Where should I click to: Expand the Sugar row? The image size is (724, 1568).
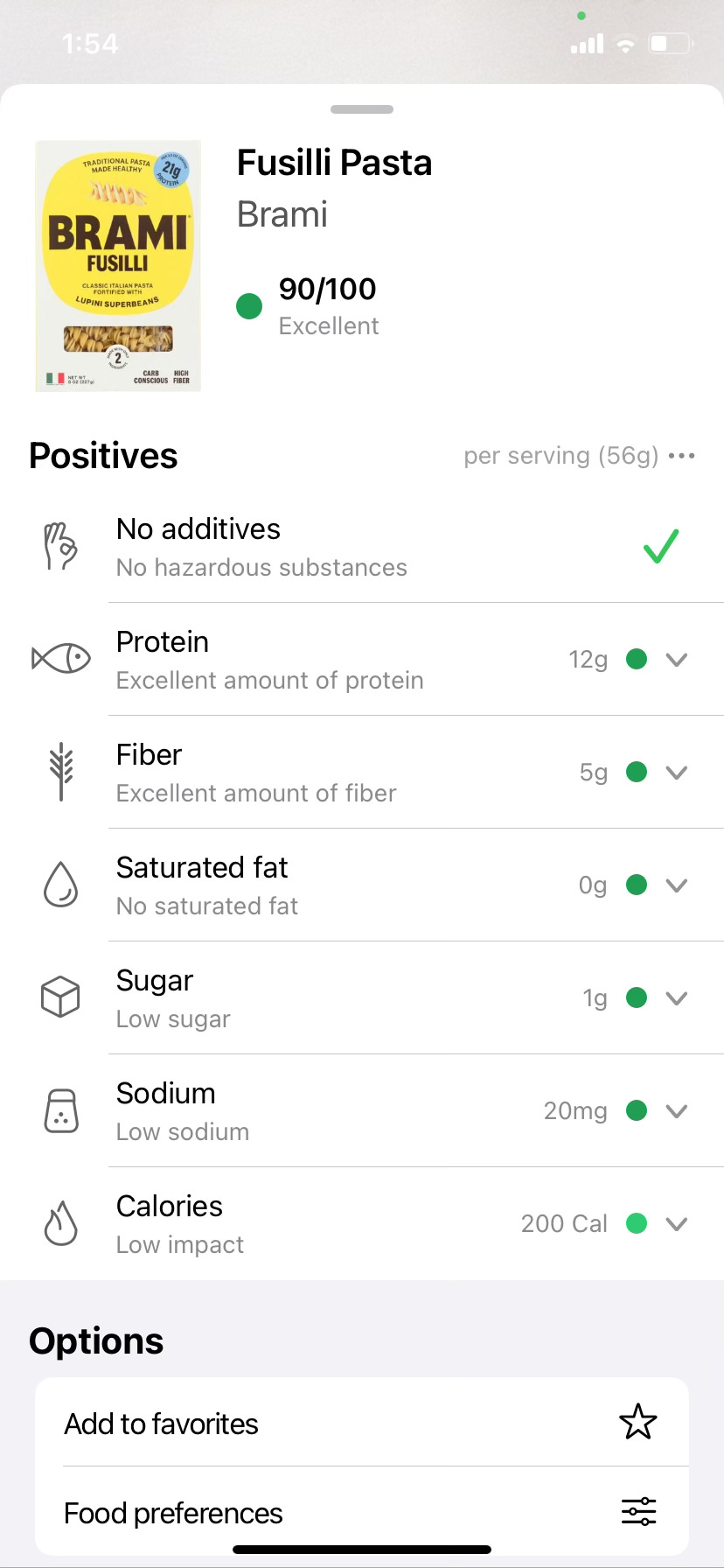coord(676,998)
